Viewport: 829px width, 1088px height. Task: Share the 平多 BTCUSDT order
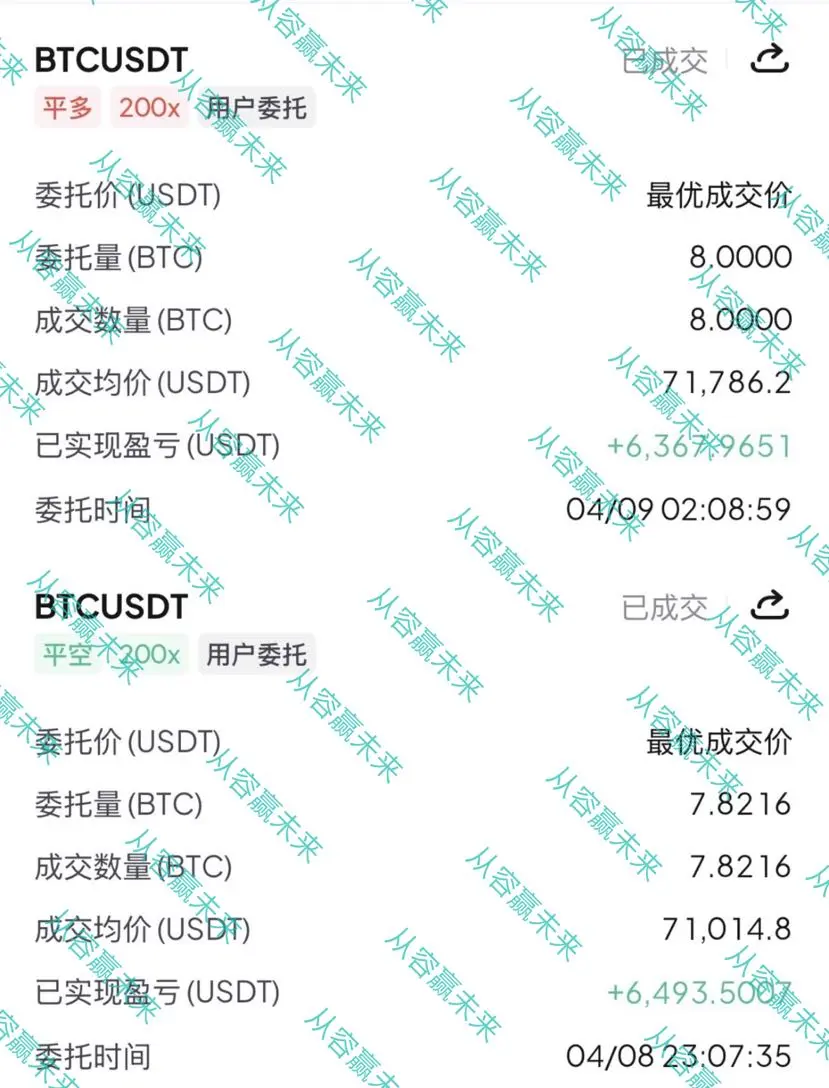(769, 60)
